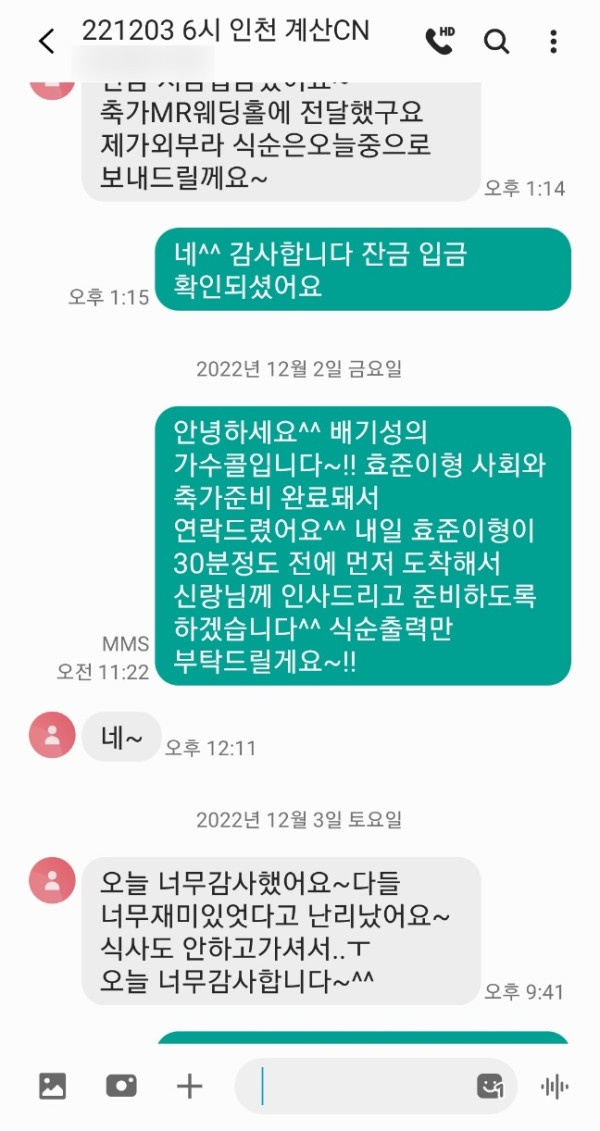Open the sticker and emoji picker
600x1131 pixels.
click(489, 1087)
